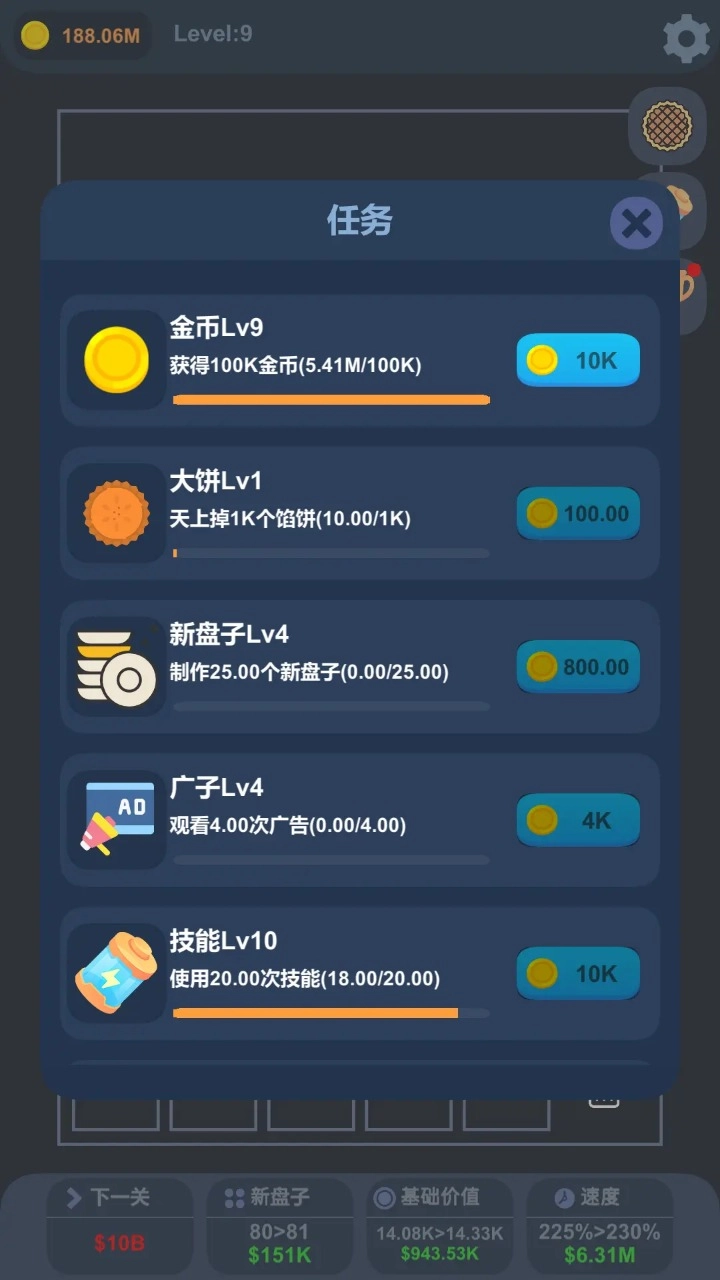Tap the 800.00 reward for 新盘子Lv4
The width and height of the screenshot is (720, 1280).
tap(578, 667)
